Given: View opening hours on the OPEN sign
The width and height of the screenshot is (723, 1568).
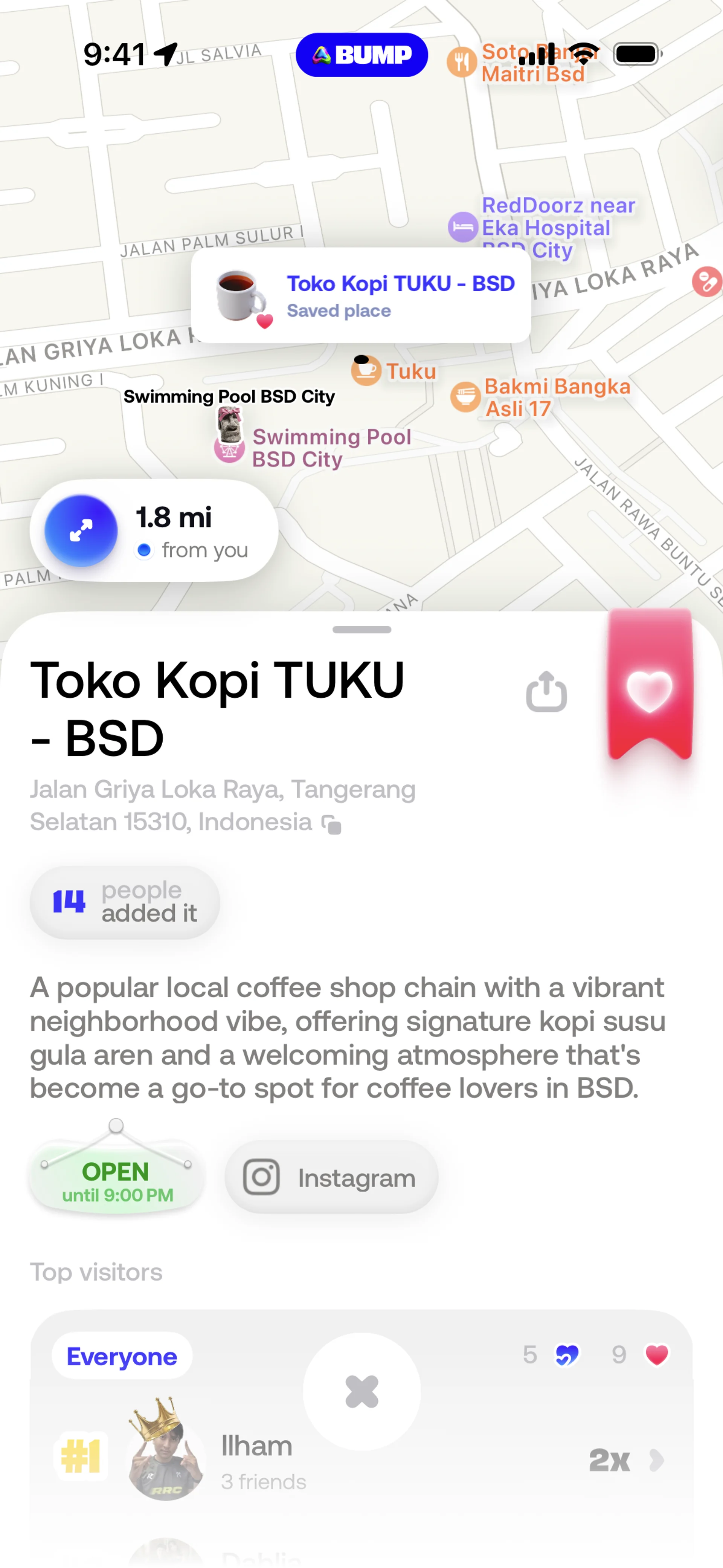Looking at the screenshot, I should pyautogui.click(x=116, y=1181).
